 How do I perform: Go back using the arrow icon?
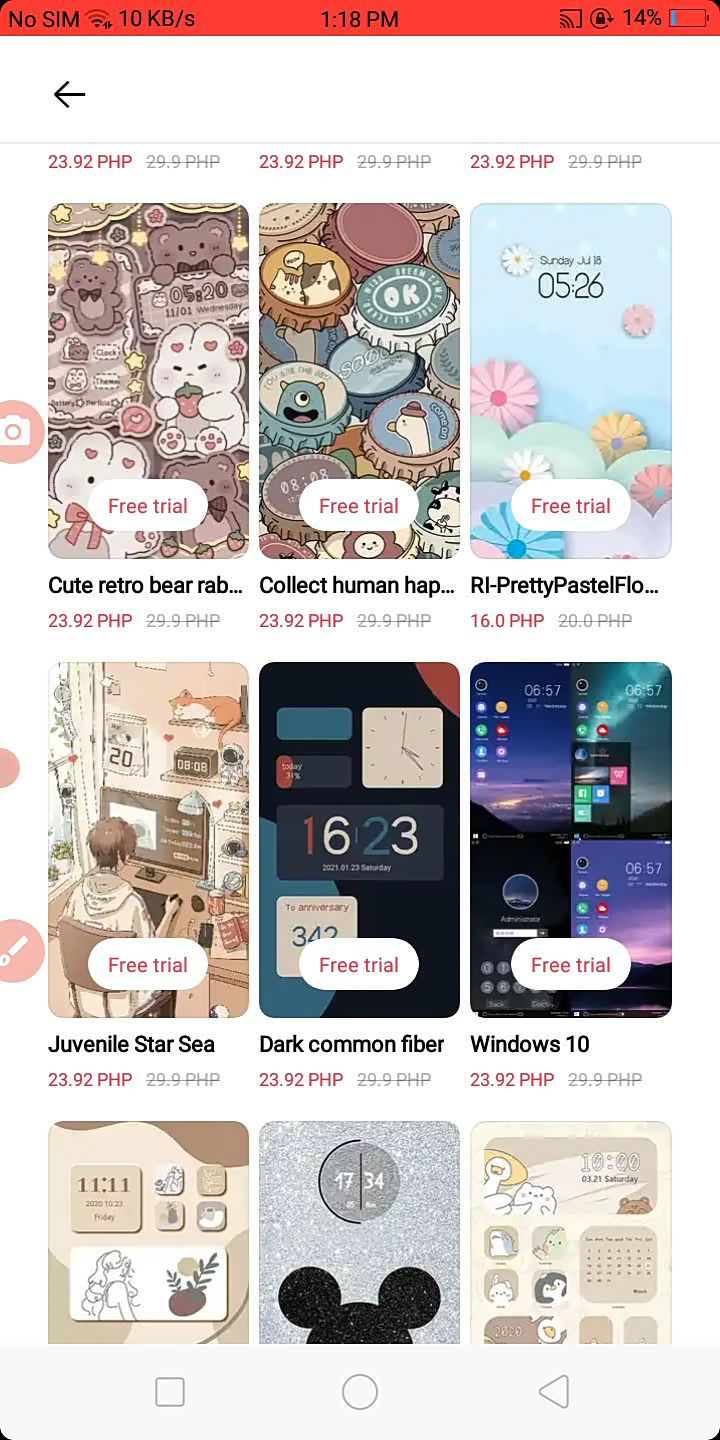(x=69, y=94)
